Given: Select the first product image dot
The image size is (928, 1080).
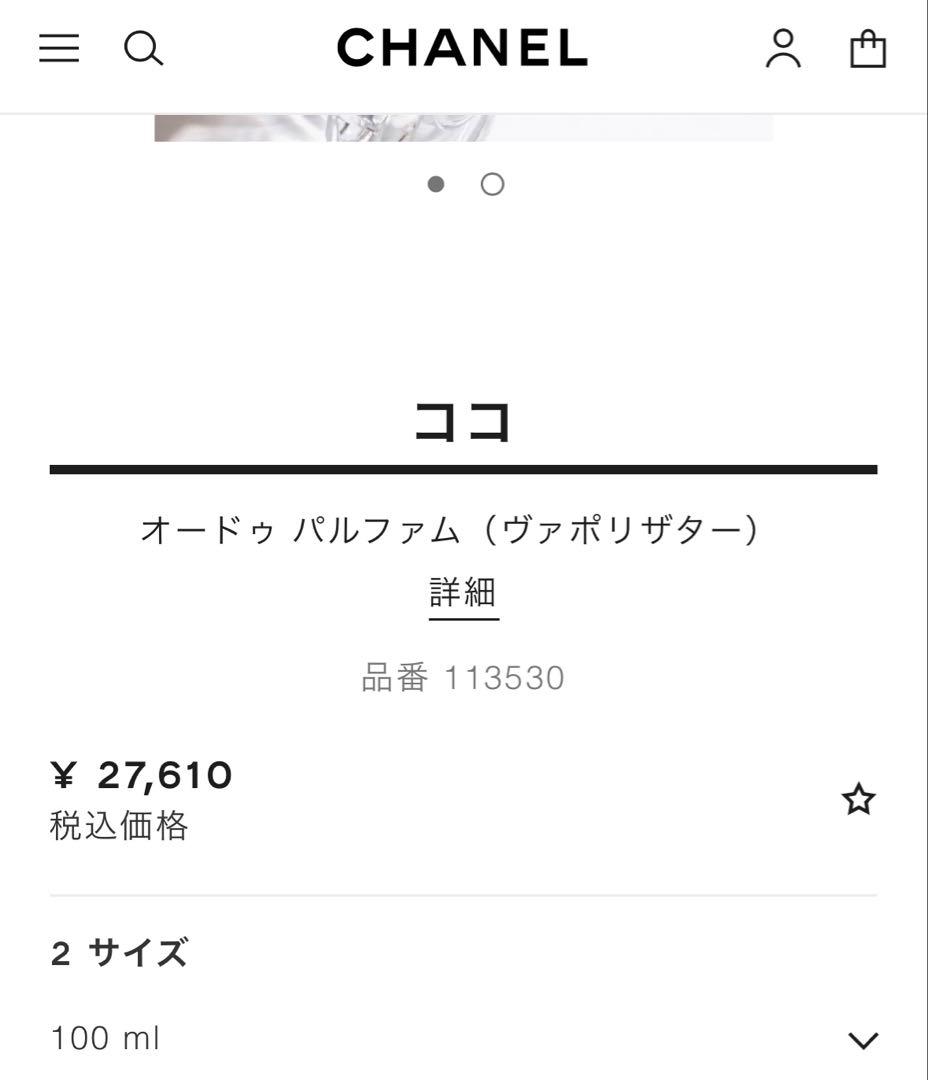Looking at the screenshot, I should click(436, 184).
